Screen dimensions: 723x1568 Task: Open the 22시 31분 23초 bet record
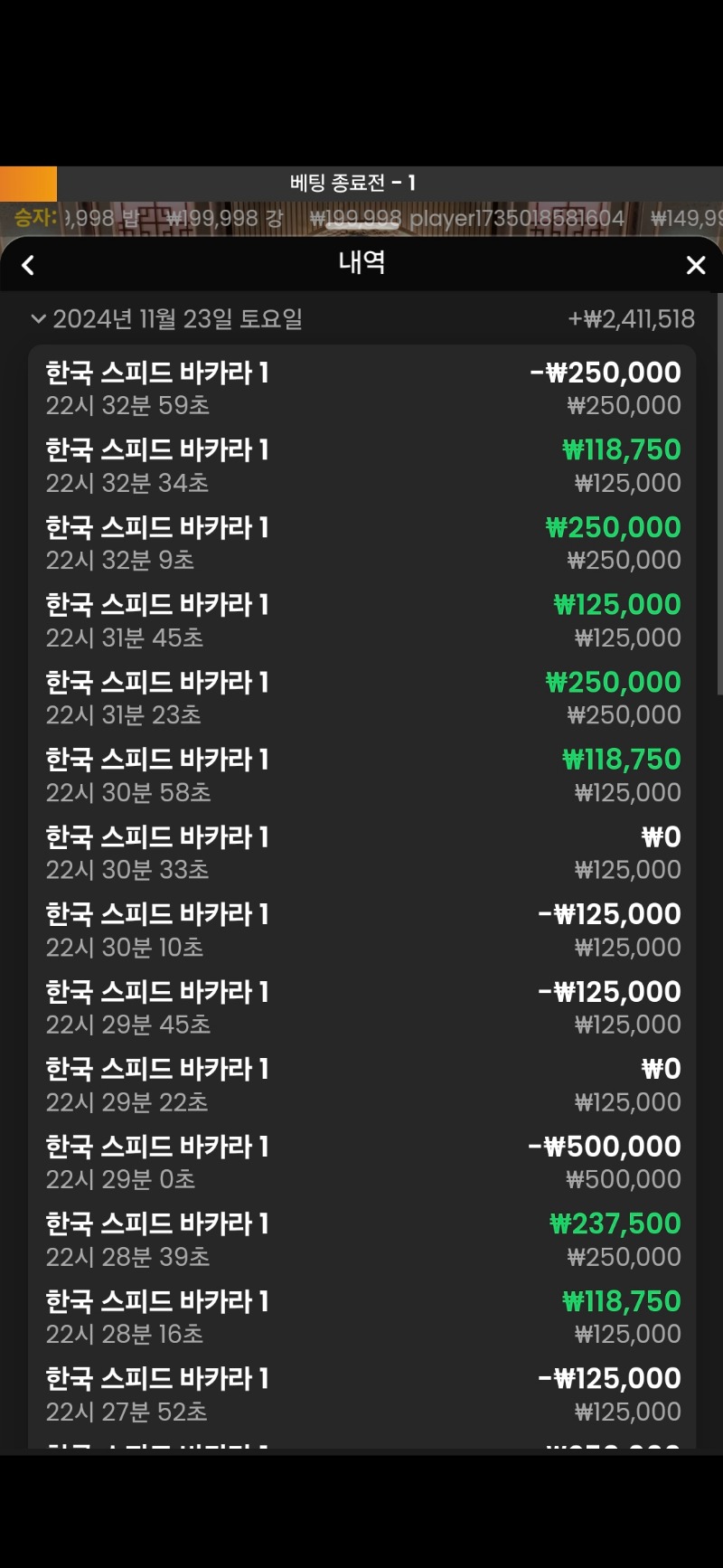click(362, 698)
